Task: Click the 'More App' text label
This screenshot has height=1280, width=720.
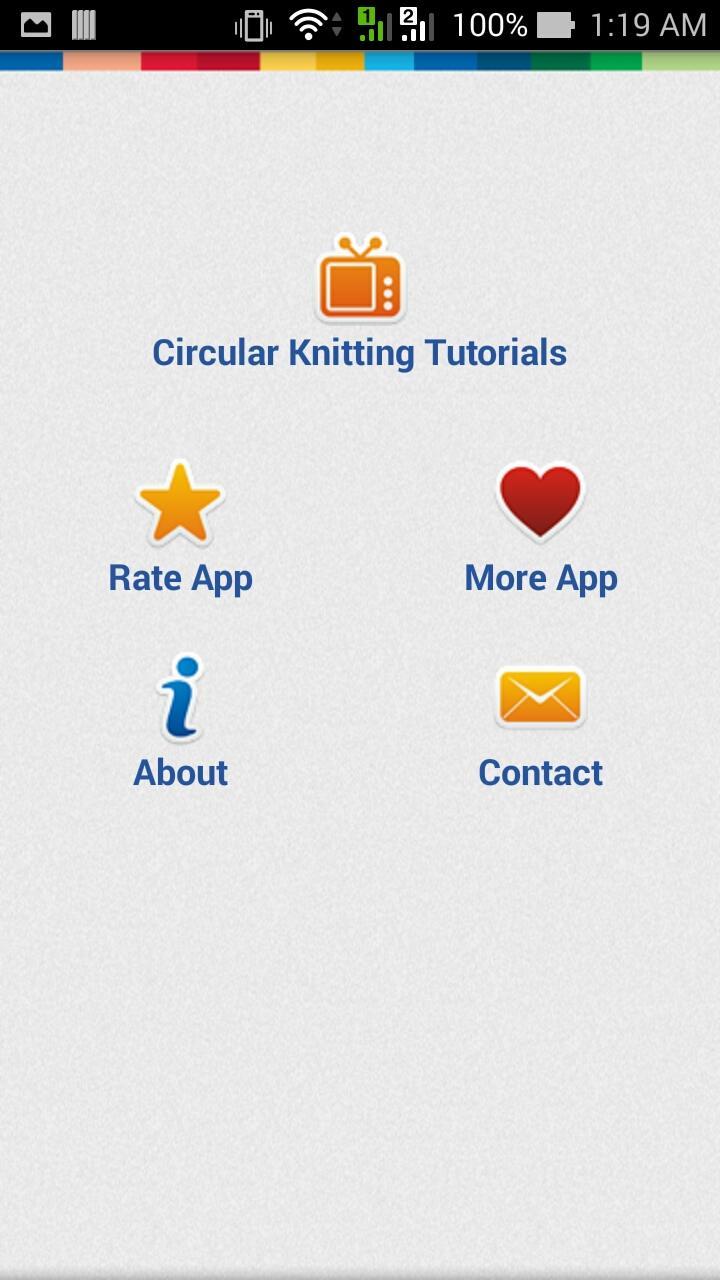Action: pos(540,577)
